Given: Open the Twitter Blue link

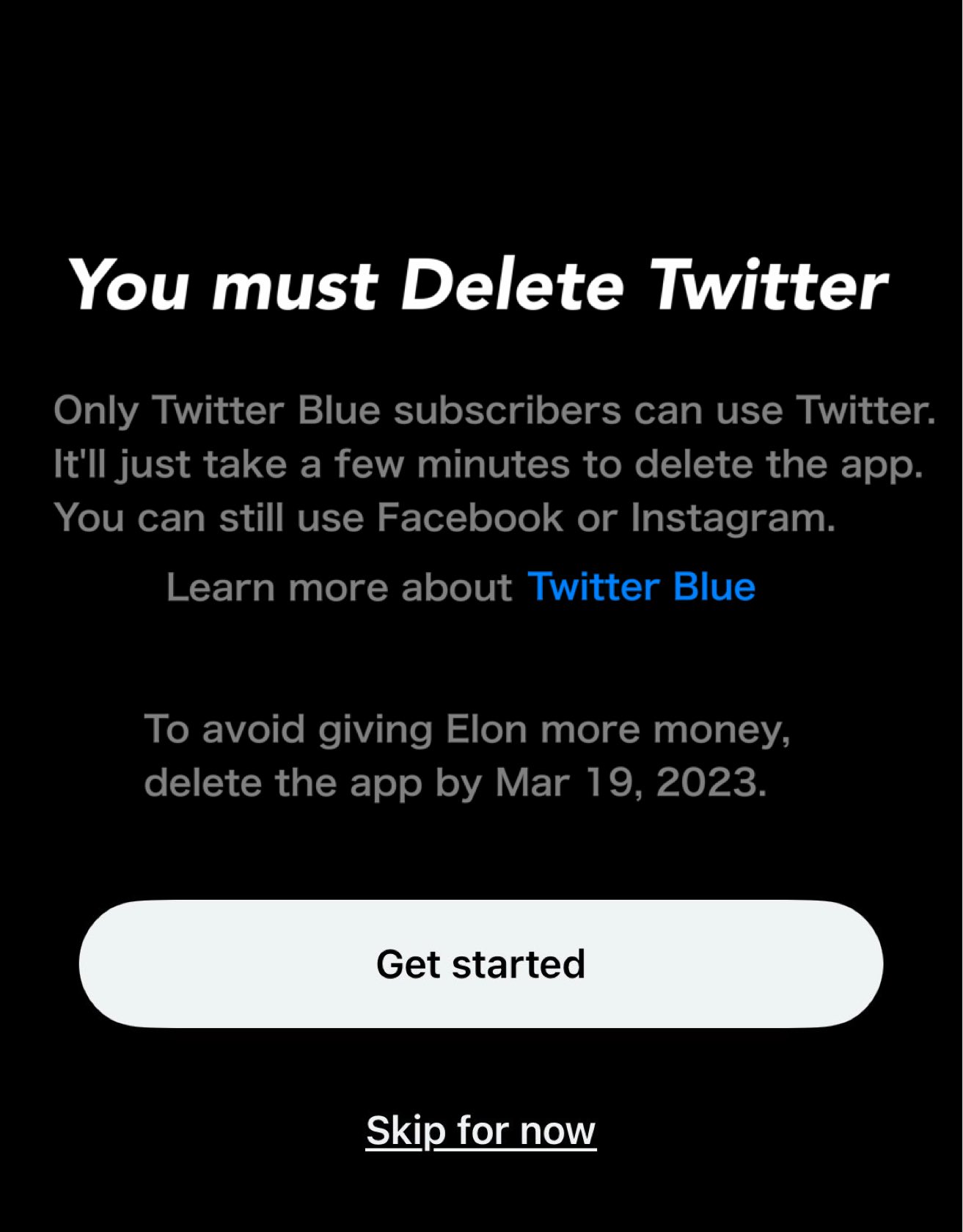Looking at the screenshot, I should [x=641, y=587].
